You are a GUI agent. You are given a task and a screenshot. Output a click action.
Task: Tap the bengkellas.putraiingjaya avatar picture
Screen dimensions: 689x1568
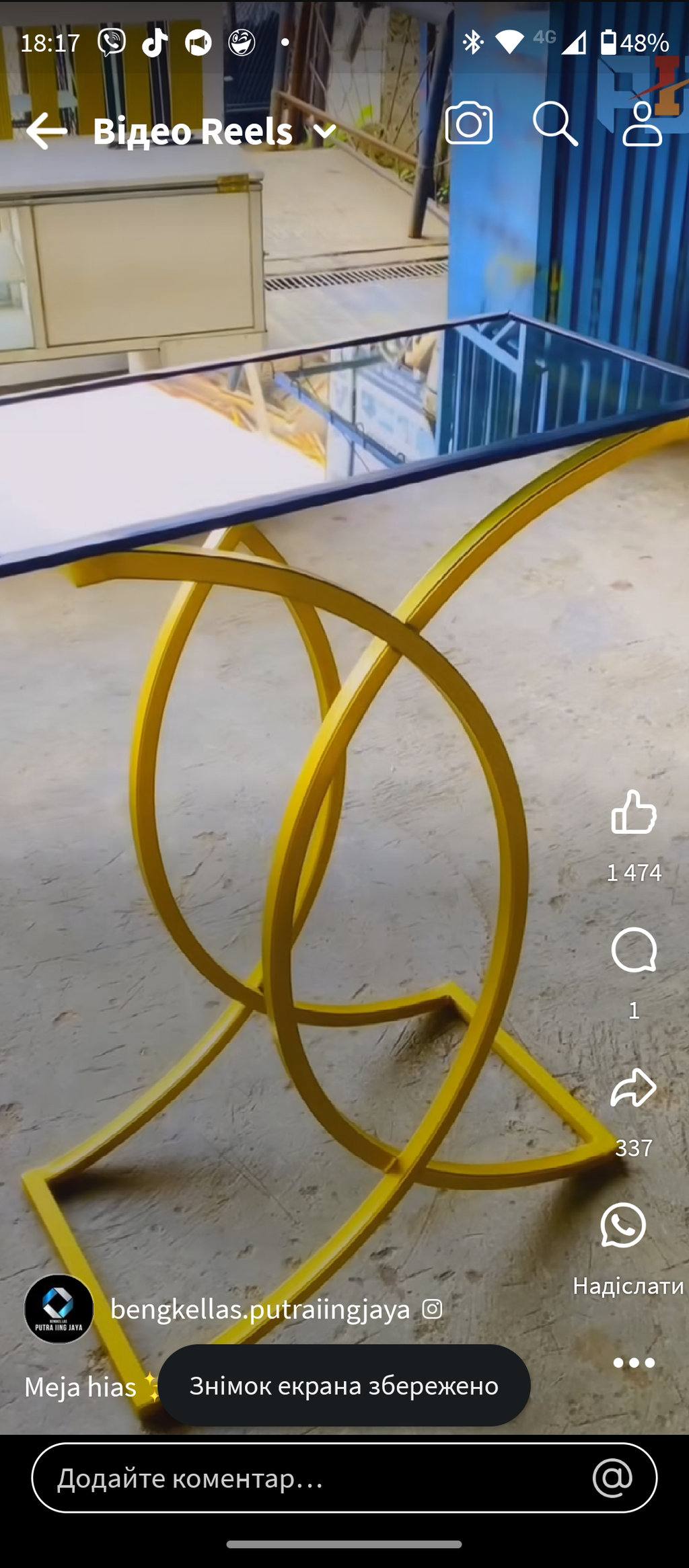click(59, 1308)
